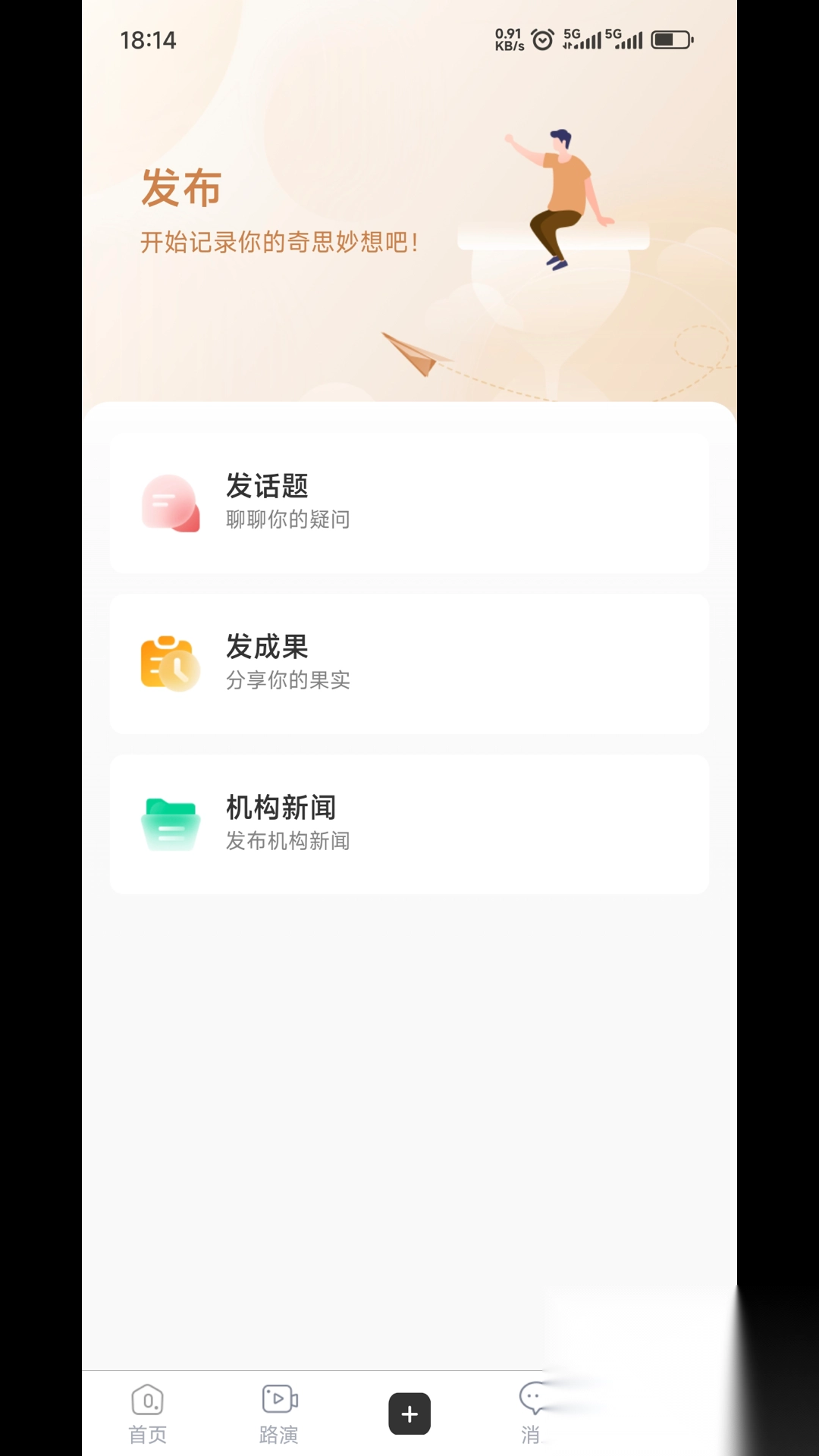Tap the orange clipboard icon beside 发成果
This screenshot has width=819, height=1456.
click(168, 663)
